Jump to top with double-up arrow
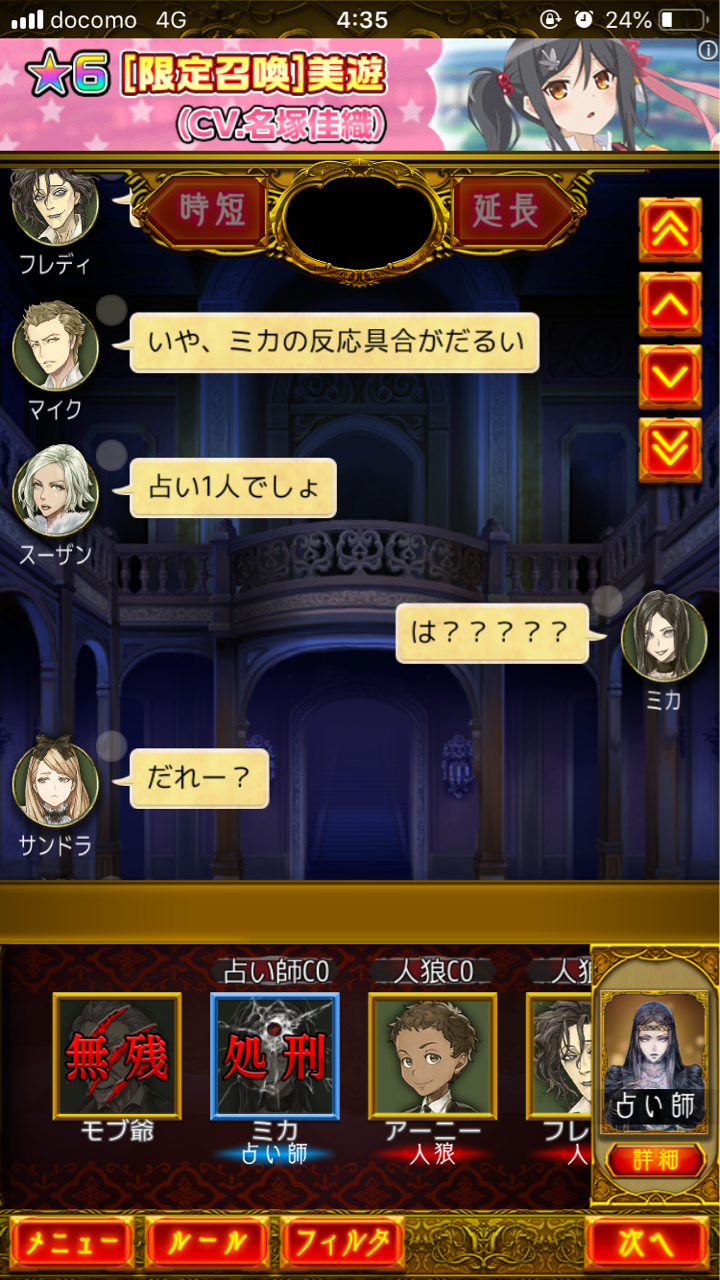Image resolution: width=720 pixels, height=1280 pixels. point(670,230)
